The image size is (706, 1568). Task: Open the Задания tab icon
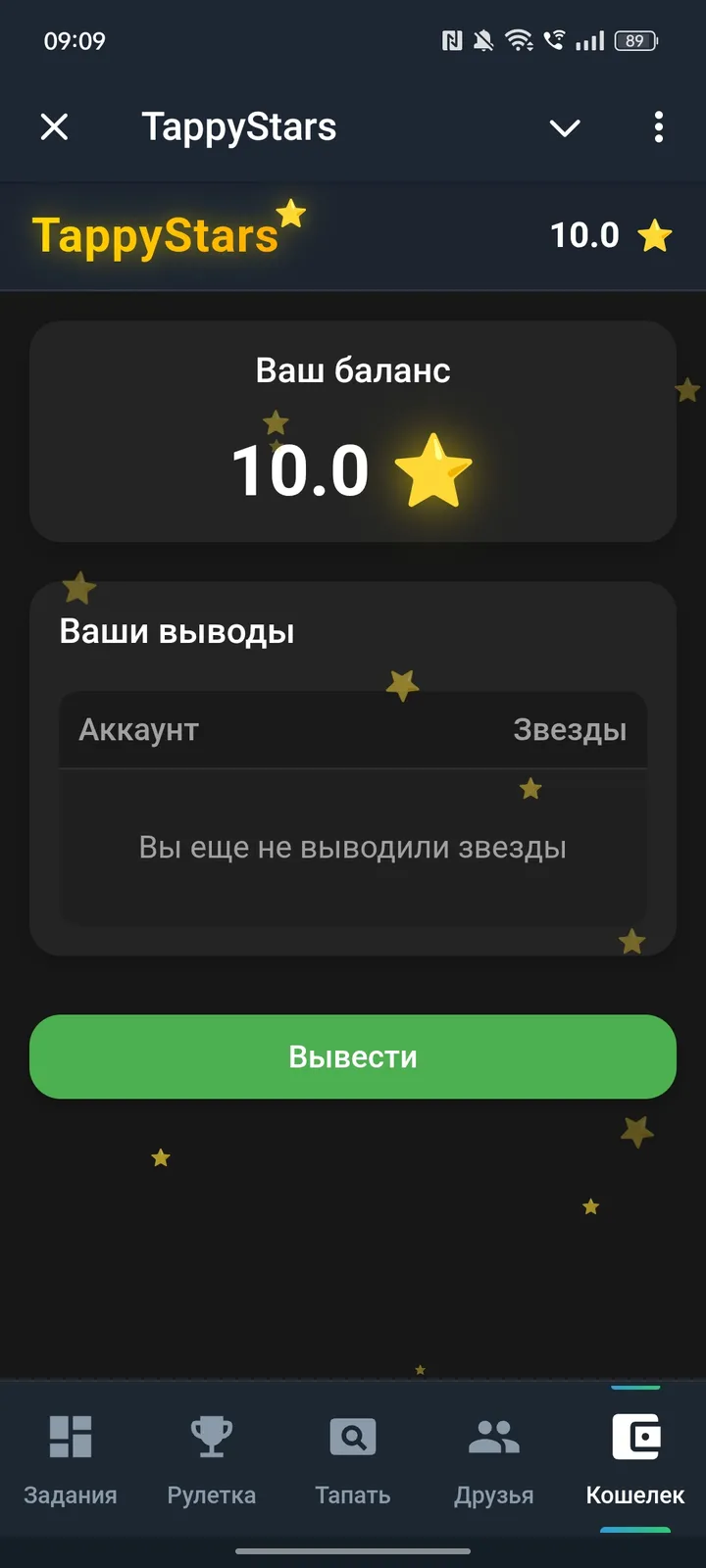pos(69,1438)
